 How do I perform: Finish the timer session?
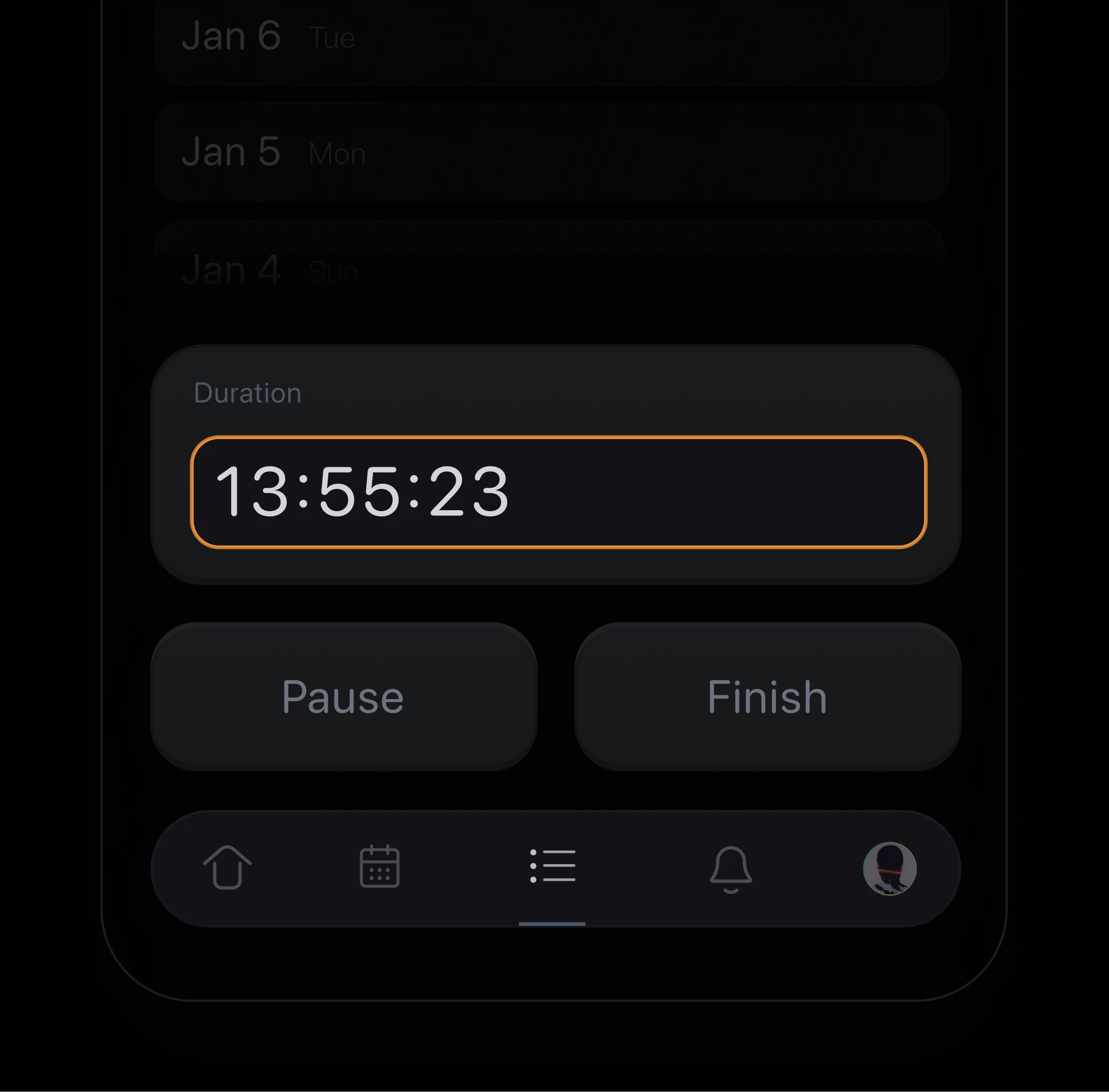point(768,697)
